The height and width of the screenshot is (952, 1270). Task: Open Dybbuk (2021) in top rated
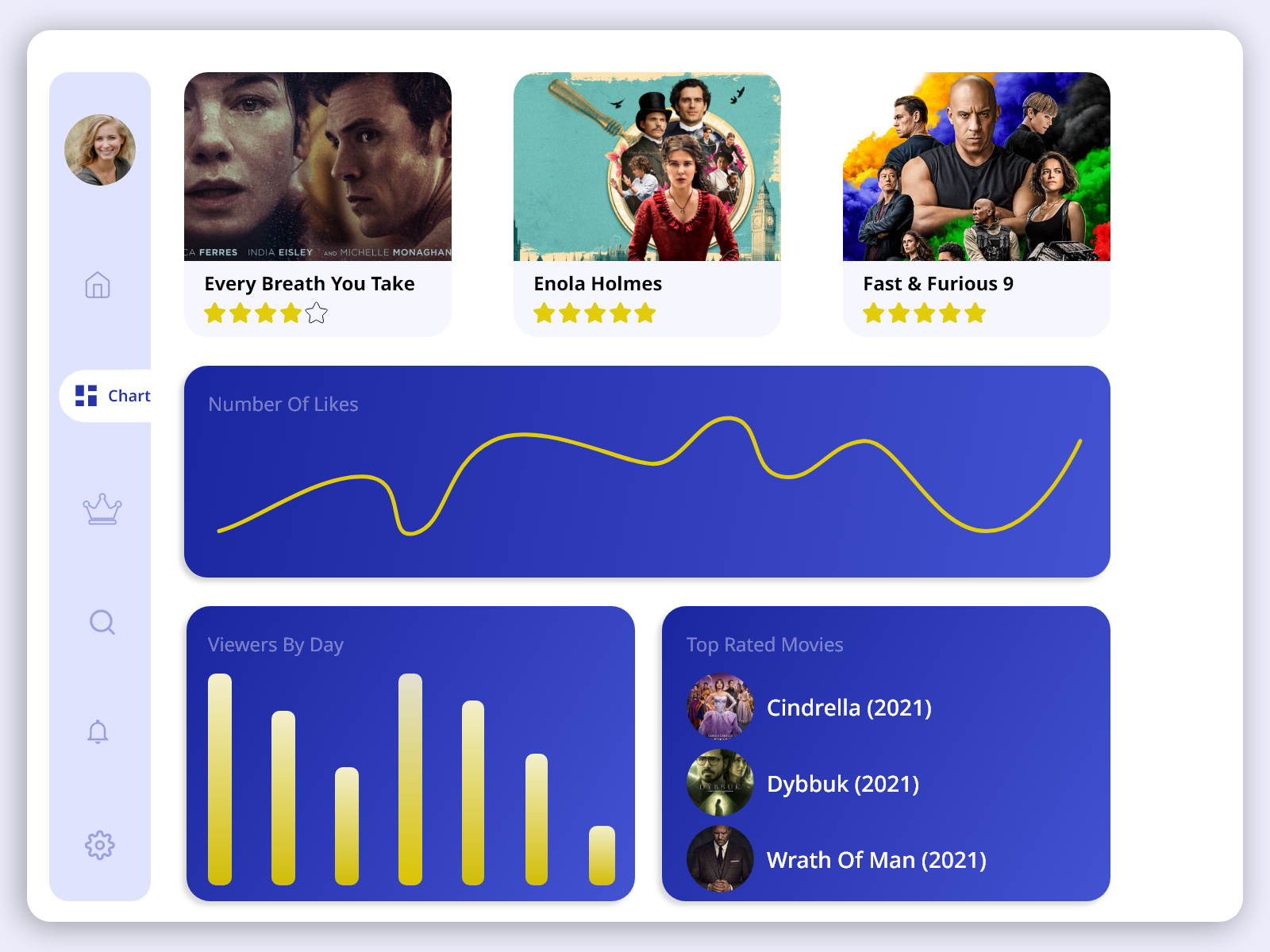pos(842,784)
